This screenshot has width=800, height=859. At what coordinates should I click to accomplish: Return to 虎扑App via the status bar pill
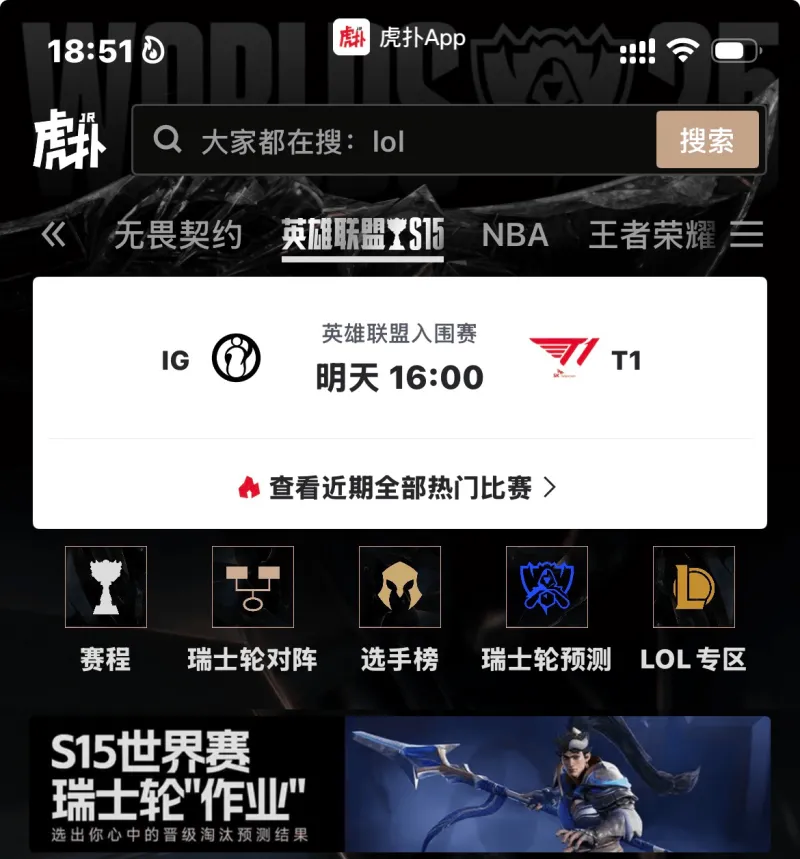pos(400,38)
